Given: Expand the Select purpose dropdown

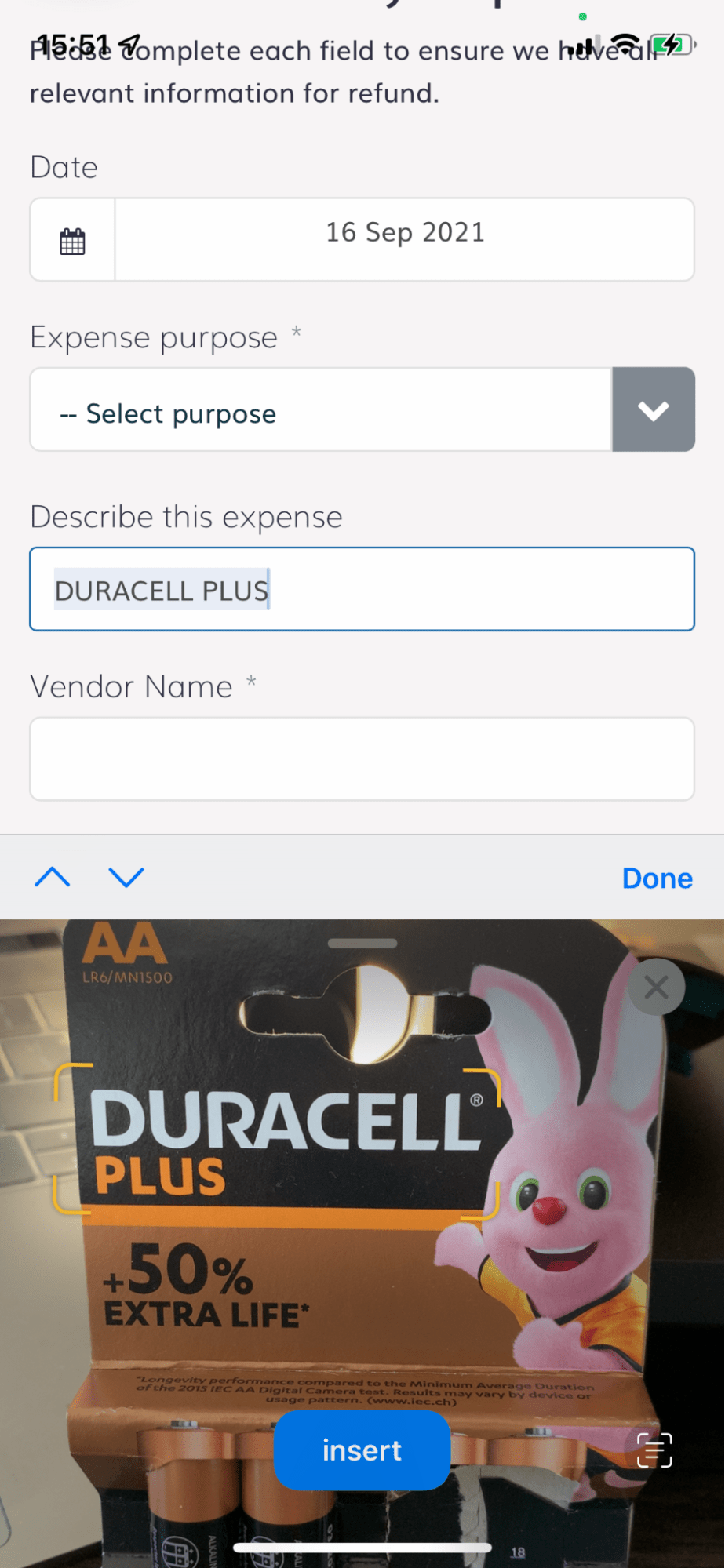Looking at the screenshot, I should (362, 409).
